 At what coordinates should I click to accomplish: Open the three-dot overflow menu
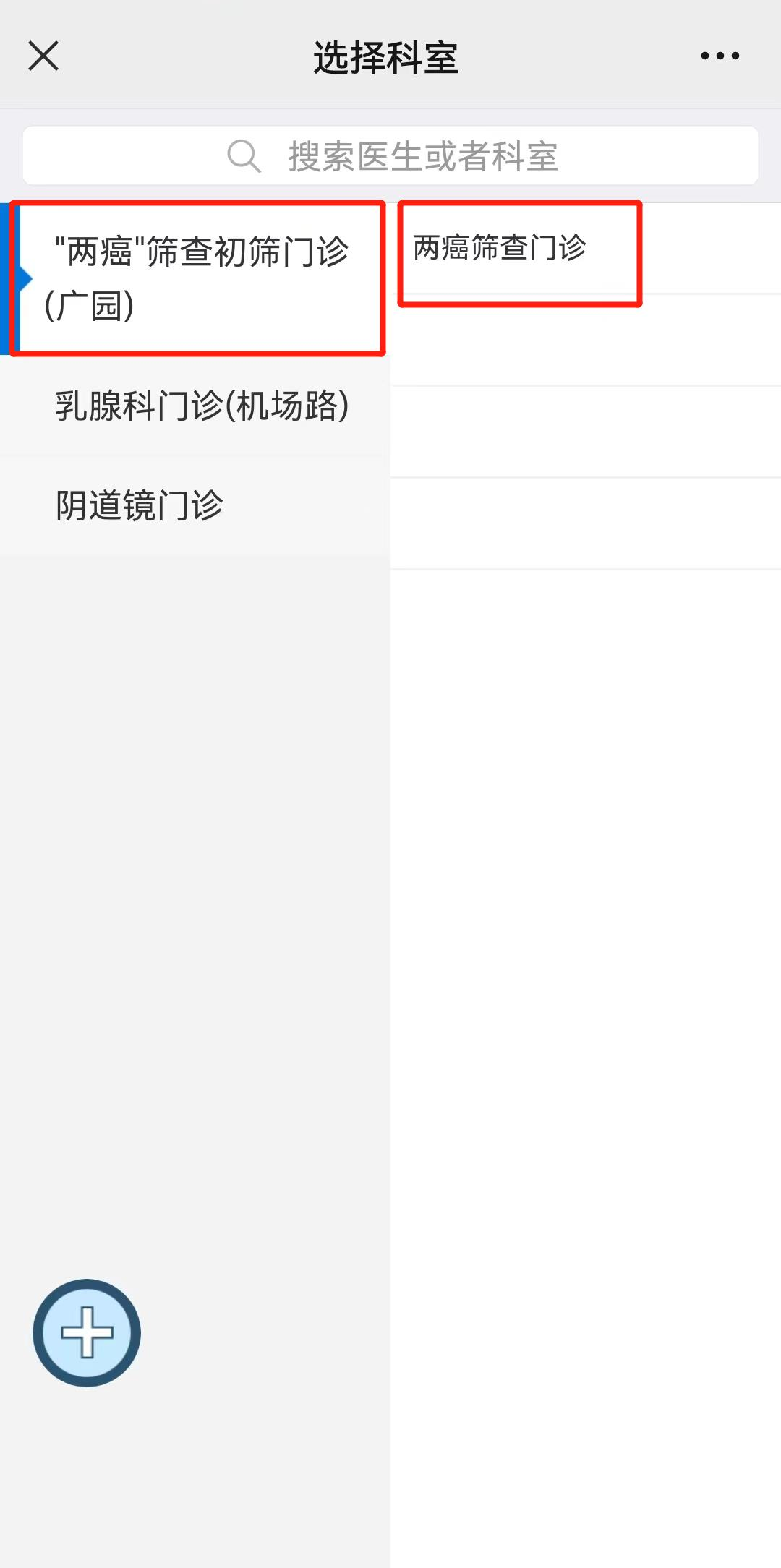pyautogui.click(x=720, y=56)
